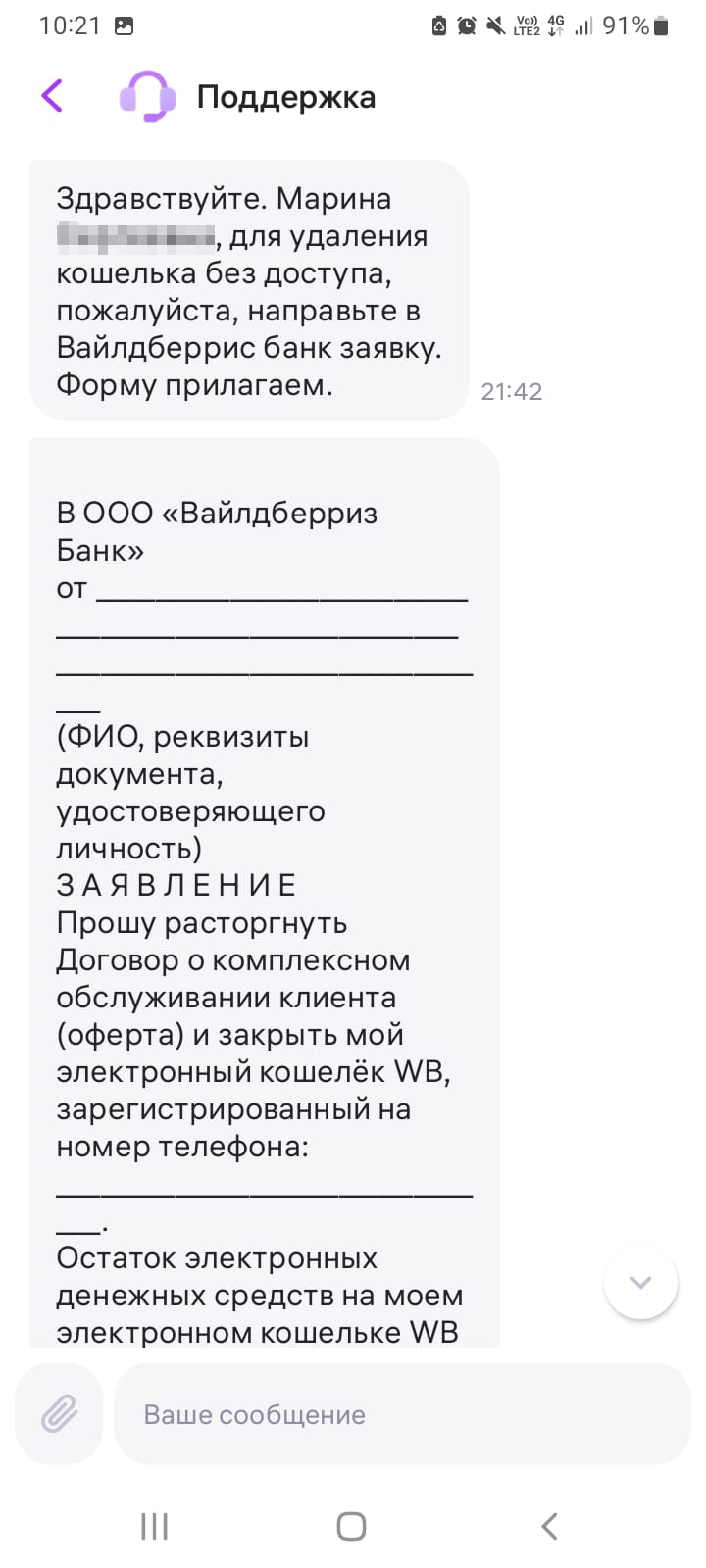Focus the Ваше сообщение message field
Image resolution: width=706 pixels, height=1568 pixels.
403,1413
